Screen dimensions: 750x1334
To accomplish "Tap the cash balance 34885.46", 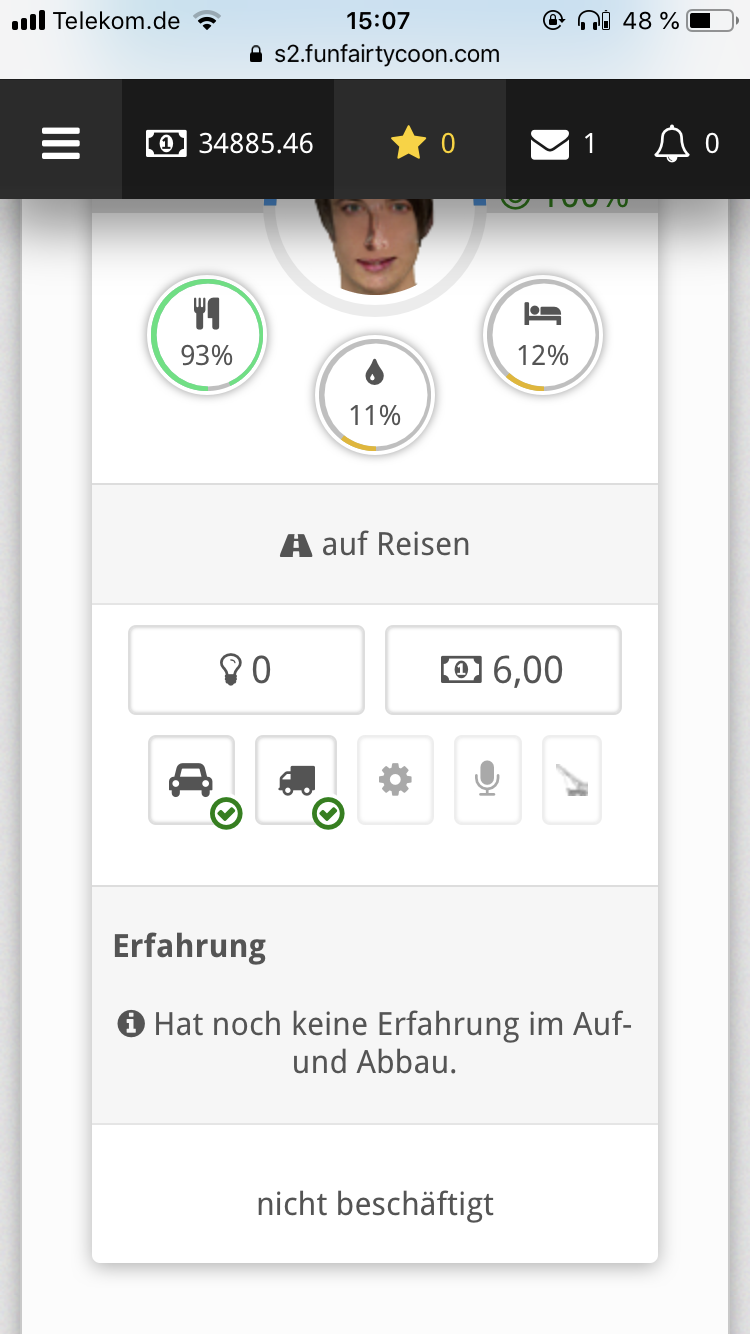I will [229, 144].
